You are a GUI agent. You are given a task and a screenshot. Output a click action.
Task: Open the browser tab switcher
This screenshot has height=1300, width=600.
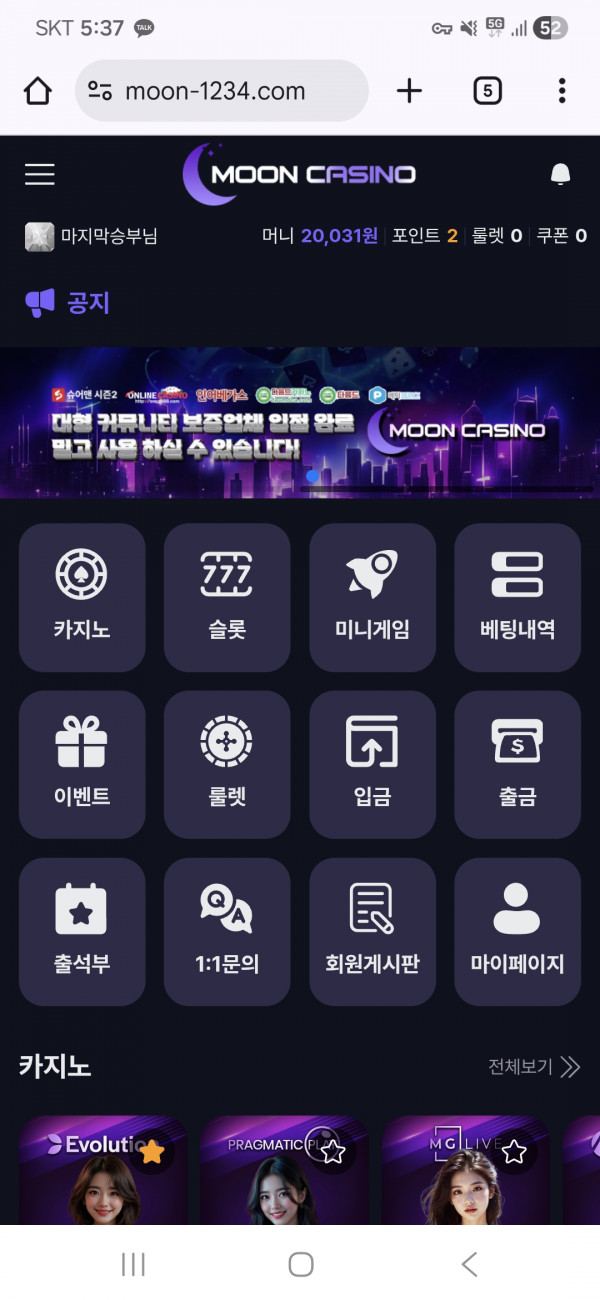[x=487, y=91]
